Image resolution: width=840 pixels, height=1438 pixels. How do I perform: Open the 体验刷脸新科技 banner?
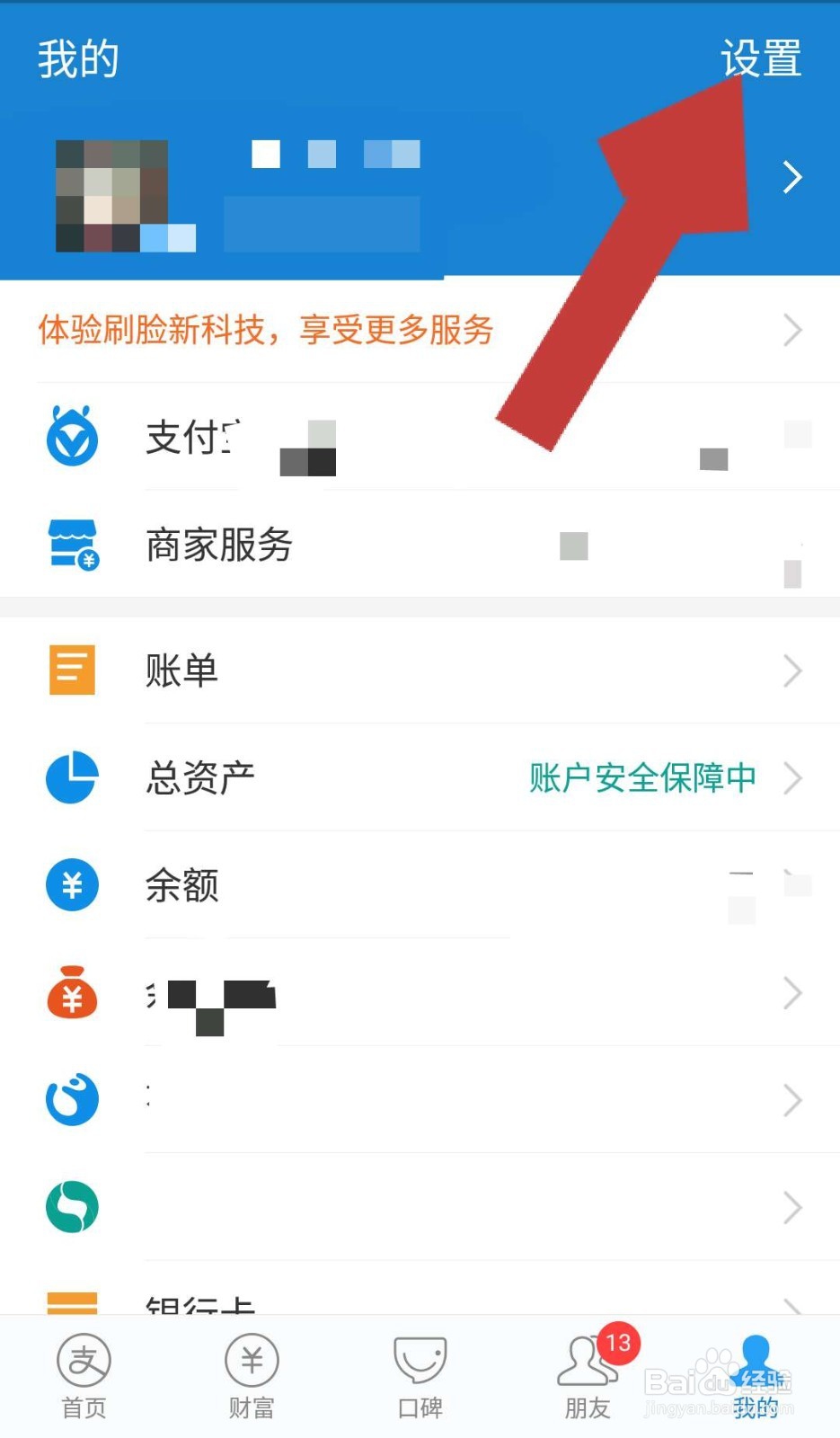coord(264,330)
